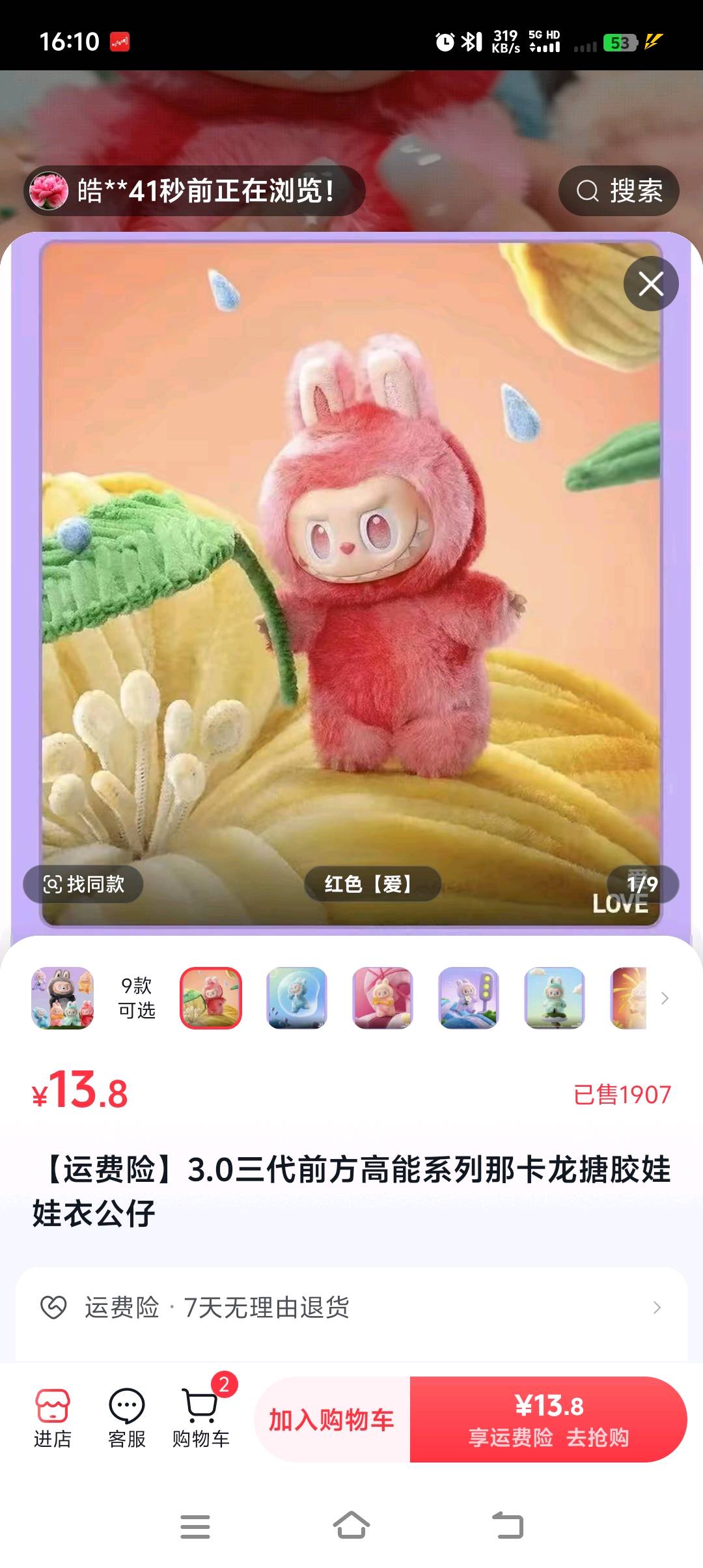Contact 客服 customer service
The image size is (703, 1568).
127,1419
